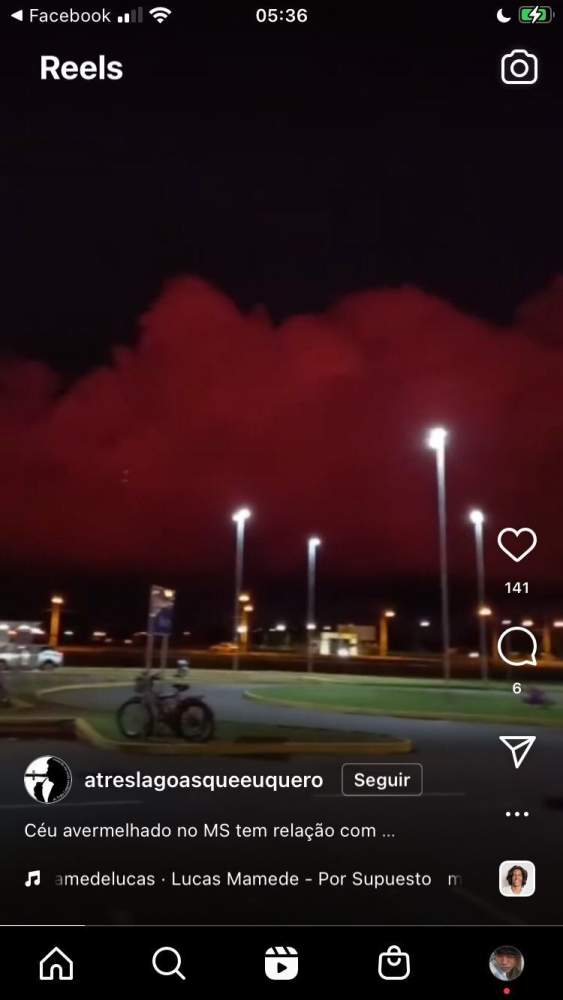This screenshot has width=563, height=1000.
Task: Share this reel via the paper plane icon
Action: pyautogui.click(x=517, y=751)
